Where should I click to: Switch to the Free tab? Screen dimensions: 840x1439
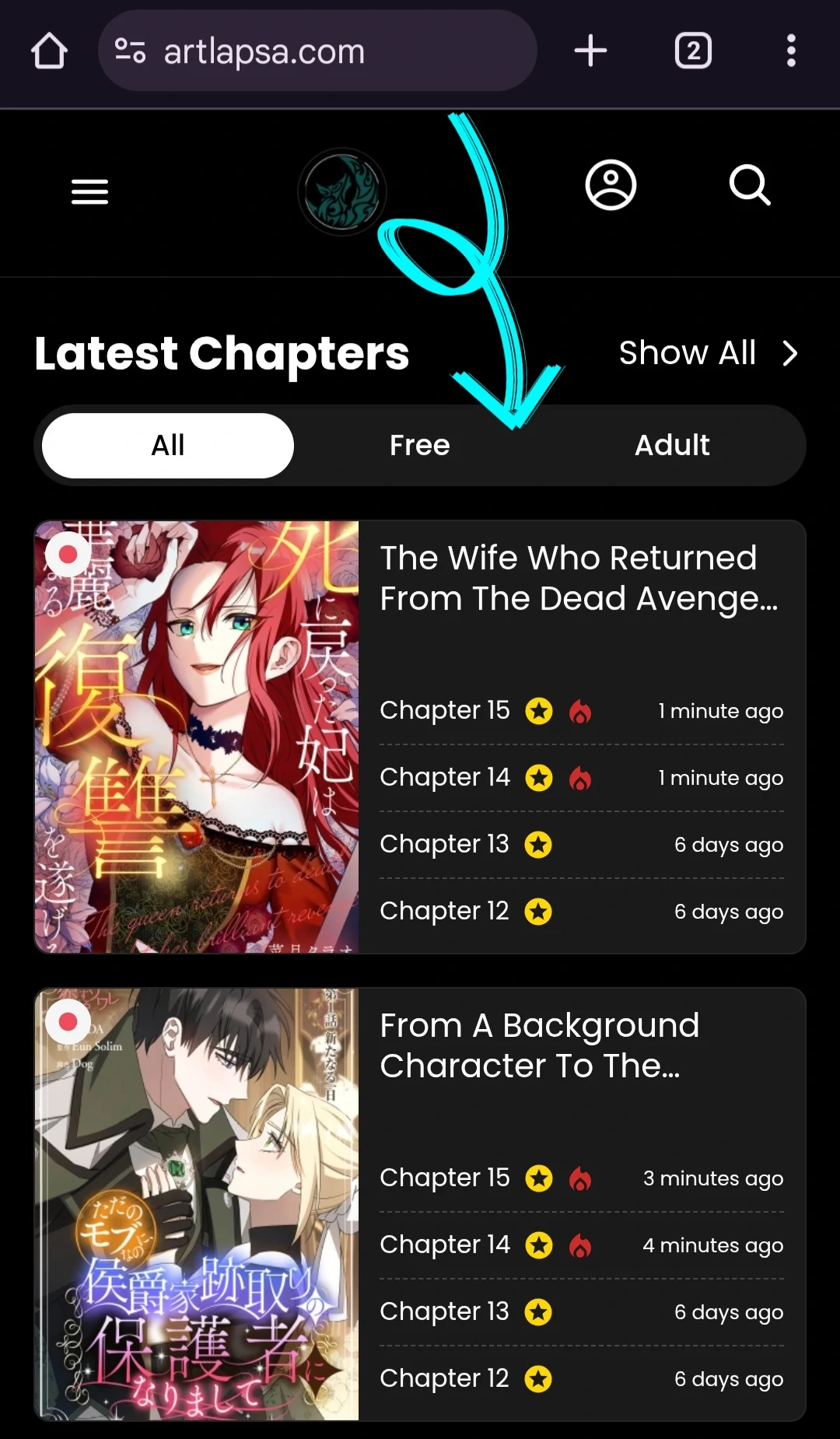point(420,445)
